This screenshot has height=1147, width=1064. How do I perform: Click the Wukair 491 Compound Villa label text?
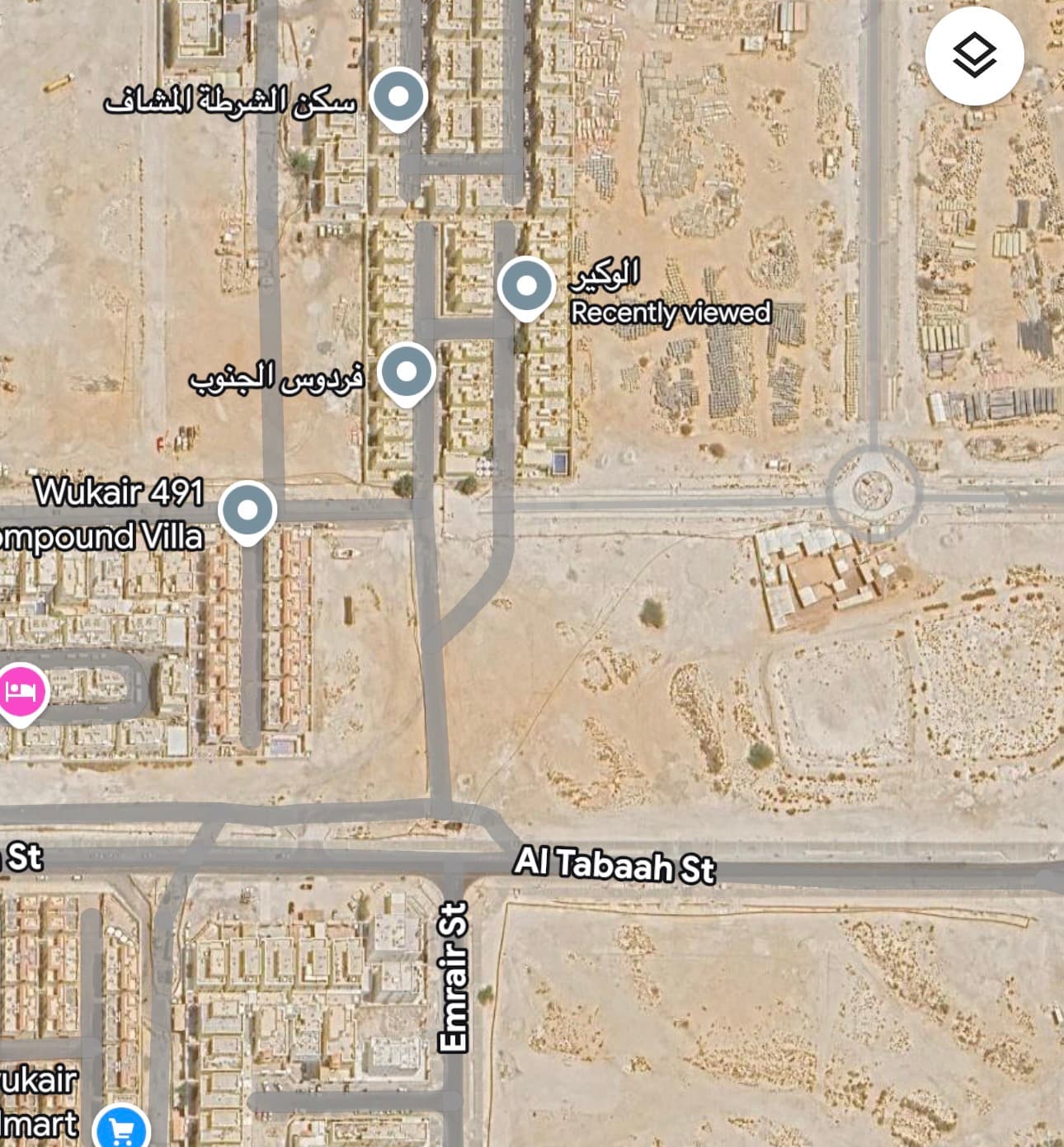109,511
